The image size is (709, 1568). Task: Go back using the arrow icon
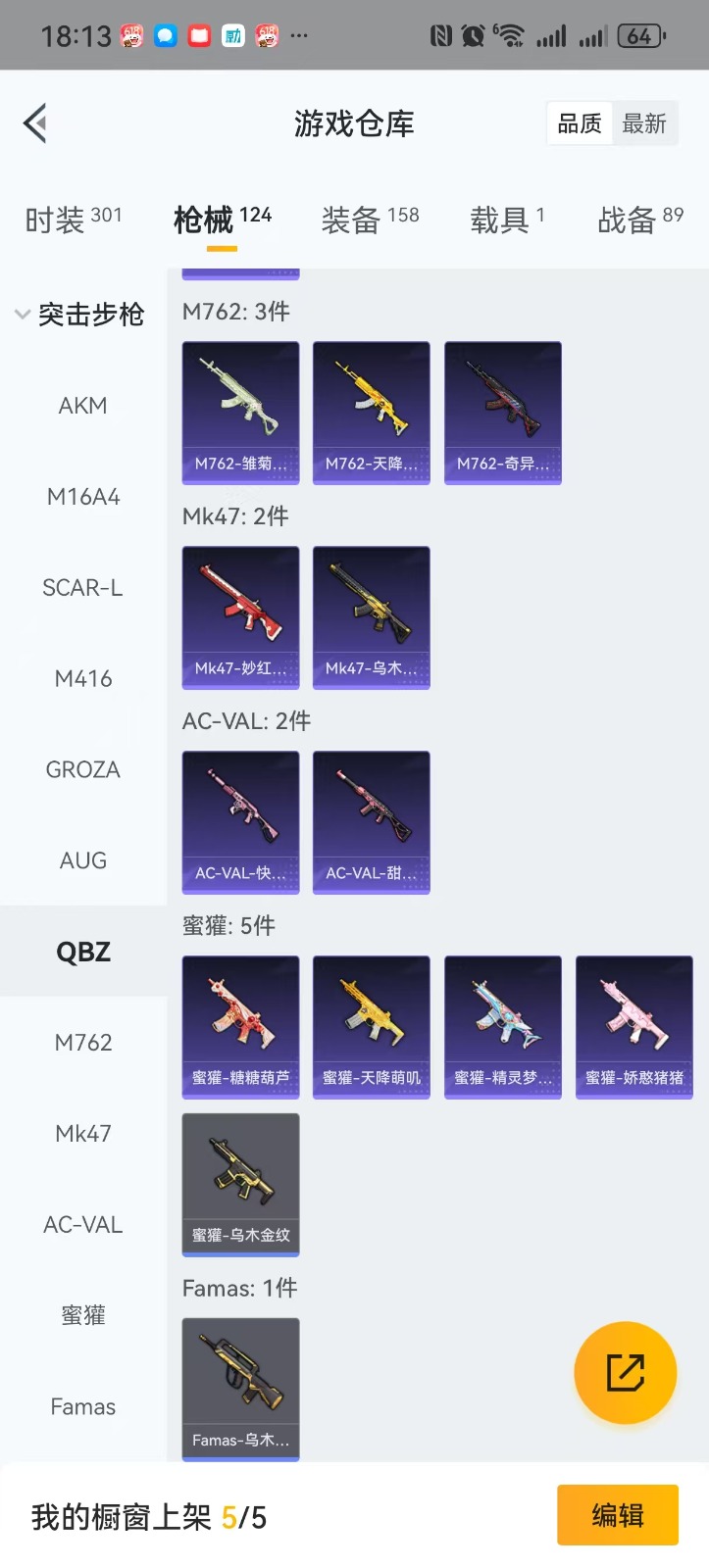[x=35, y=123]
